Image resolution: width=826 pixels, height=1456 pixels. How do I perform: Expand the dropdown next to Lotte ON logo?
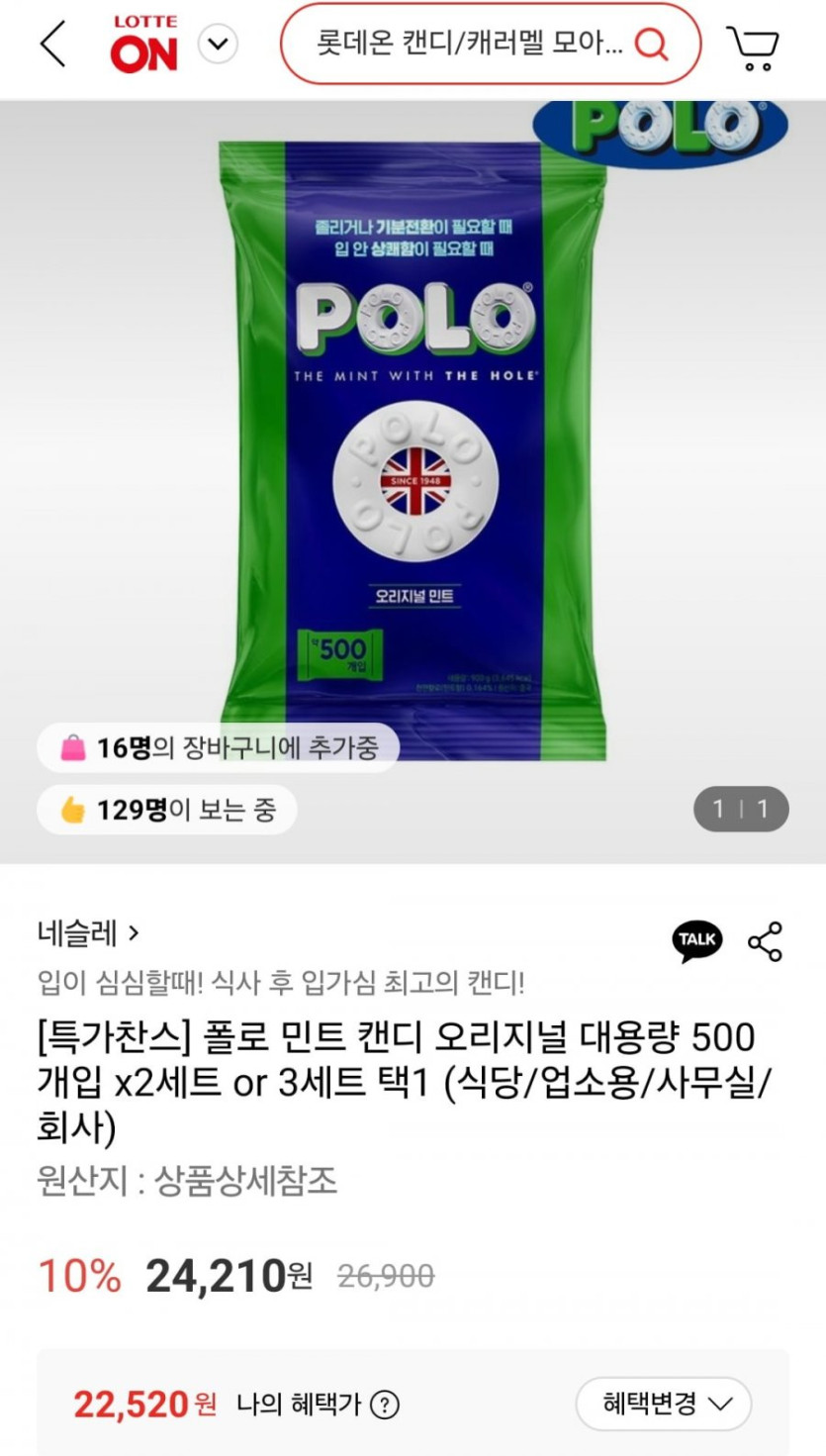[219, 45]
